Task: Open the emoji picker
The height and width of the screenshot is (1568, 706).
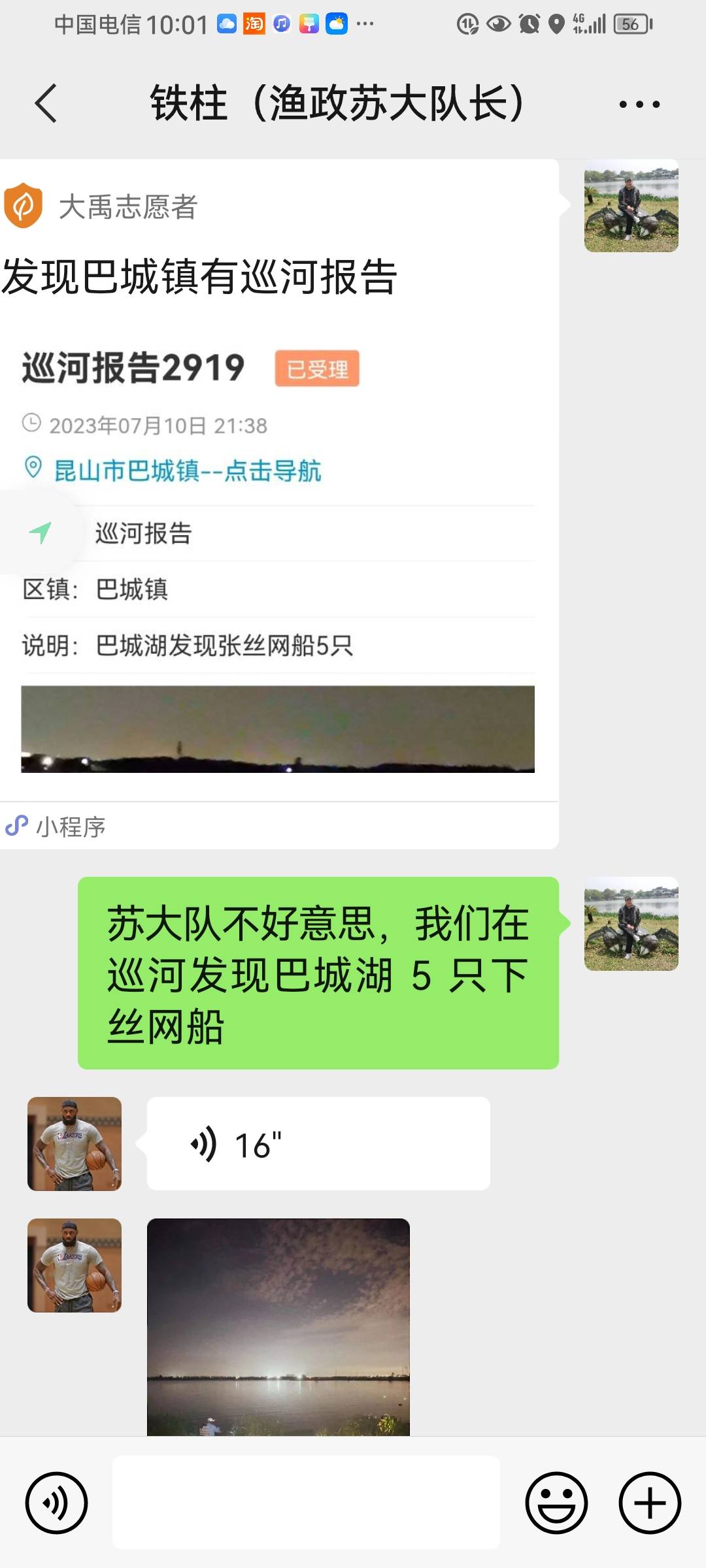Action: (x=556, y=1503)
